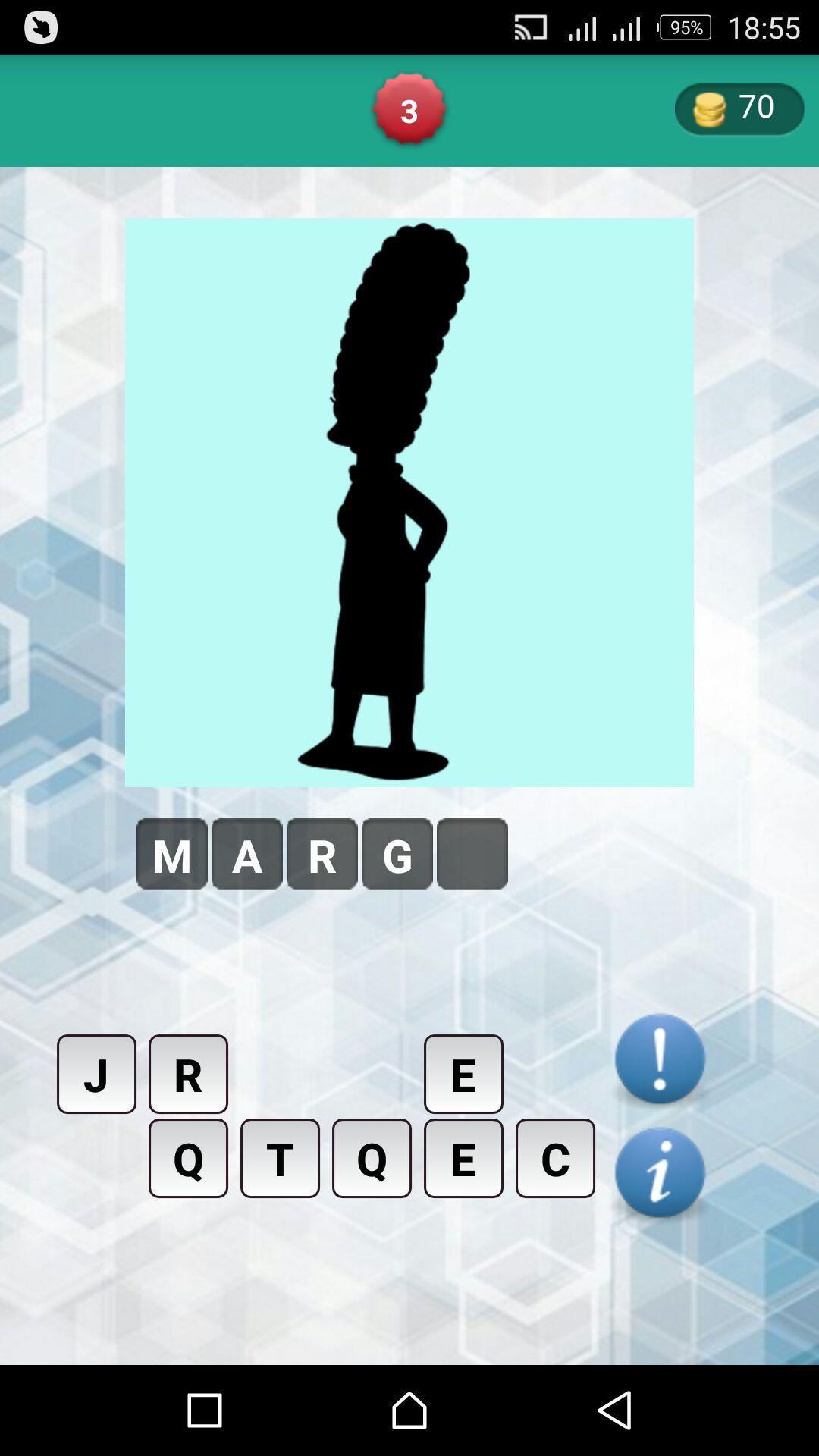Choose the letter C tile
Image resolution: width=819 pixels, height=1456 pixels.
click(x=555, y=1158)
